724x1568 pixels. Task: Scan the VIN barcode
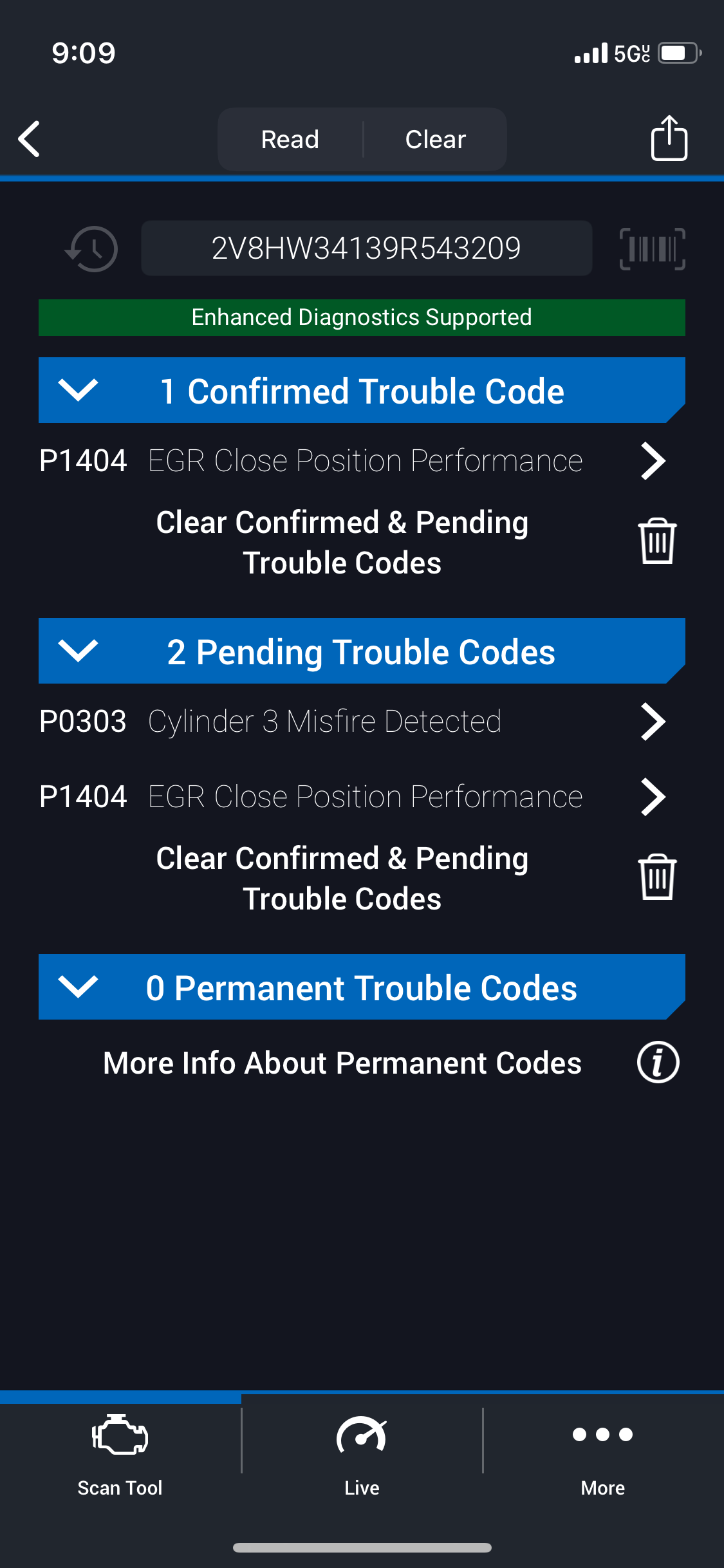pyautogui.click(x=652, y=248)
